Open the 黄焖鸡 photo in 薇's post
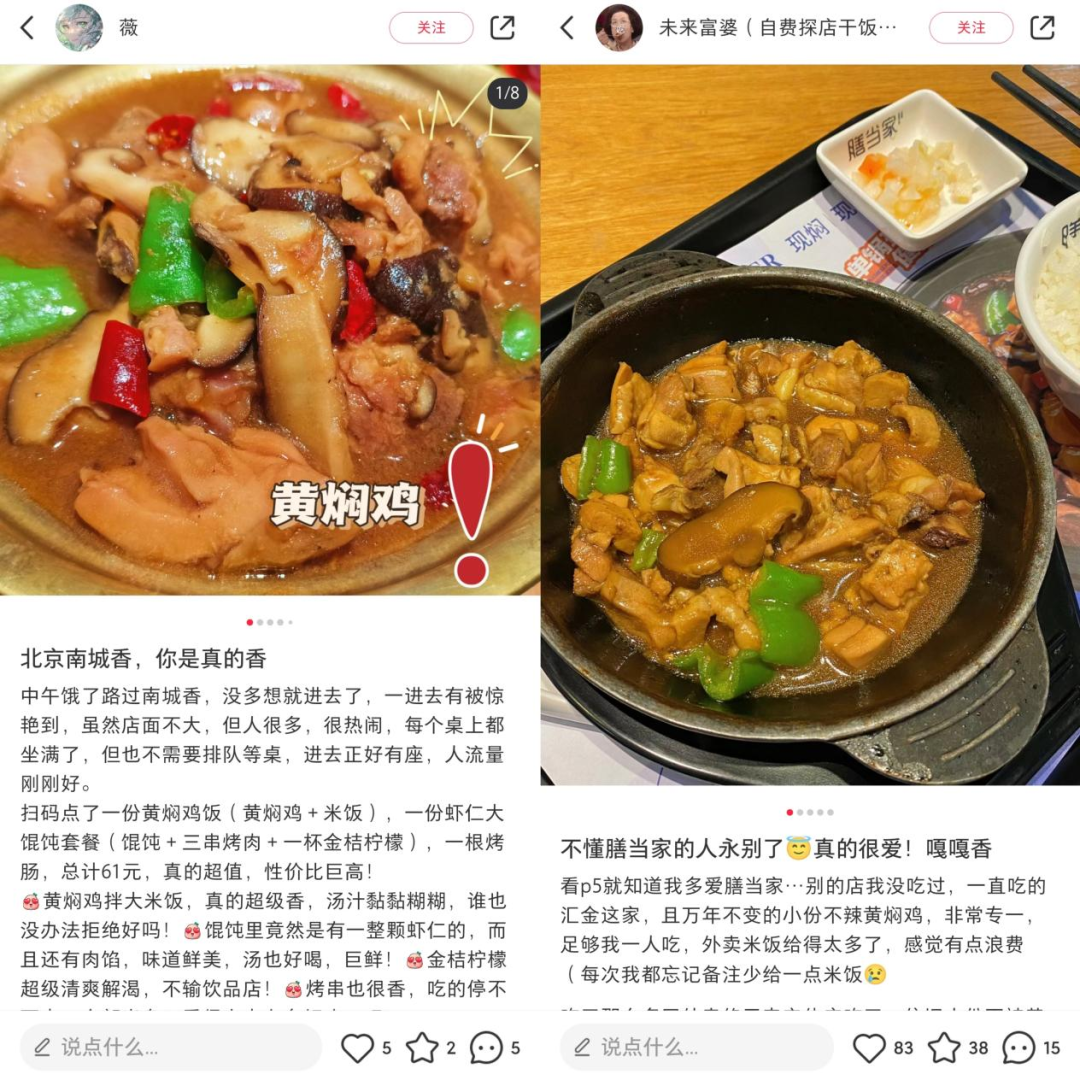 click(270, 330)
